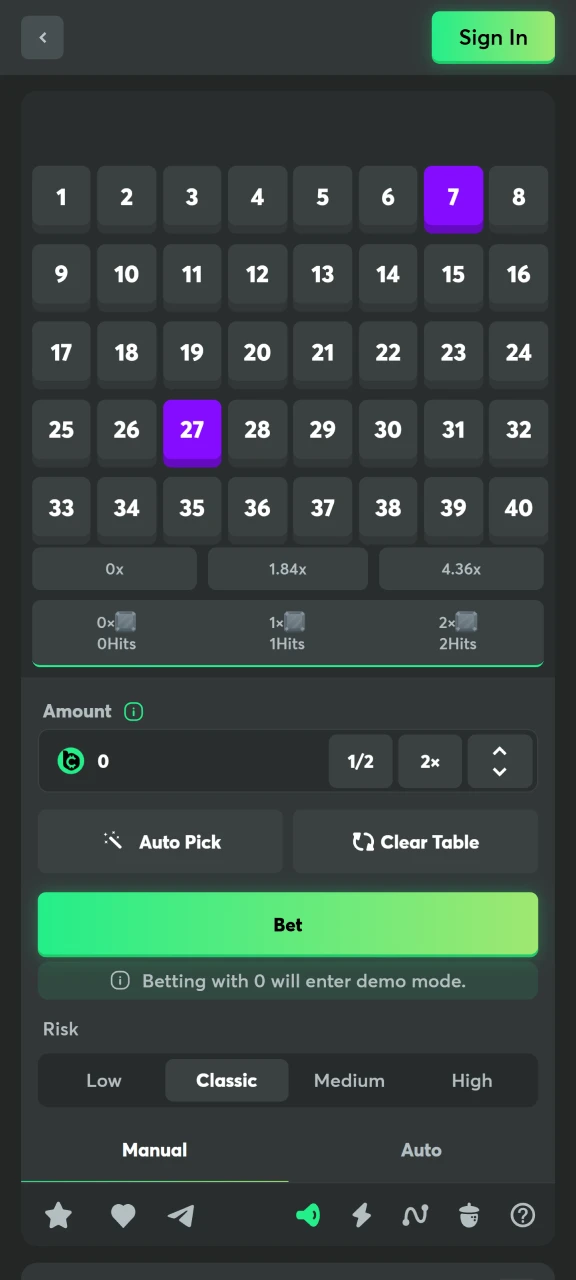Image resolution: width=576 pixels, height=1280 pixels.
Task: Add game to favorites with the star
Action: [x=59, y=1215]
